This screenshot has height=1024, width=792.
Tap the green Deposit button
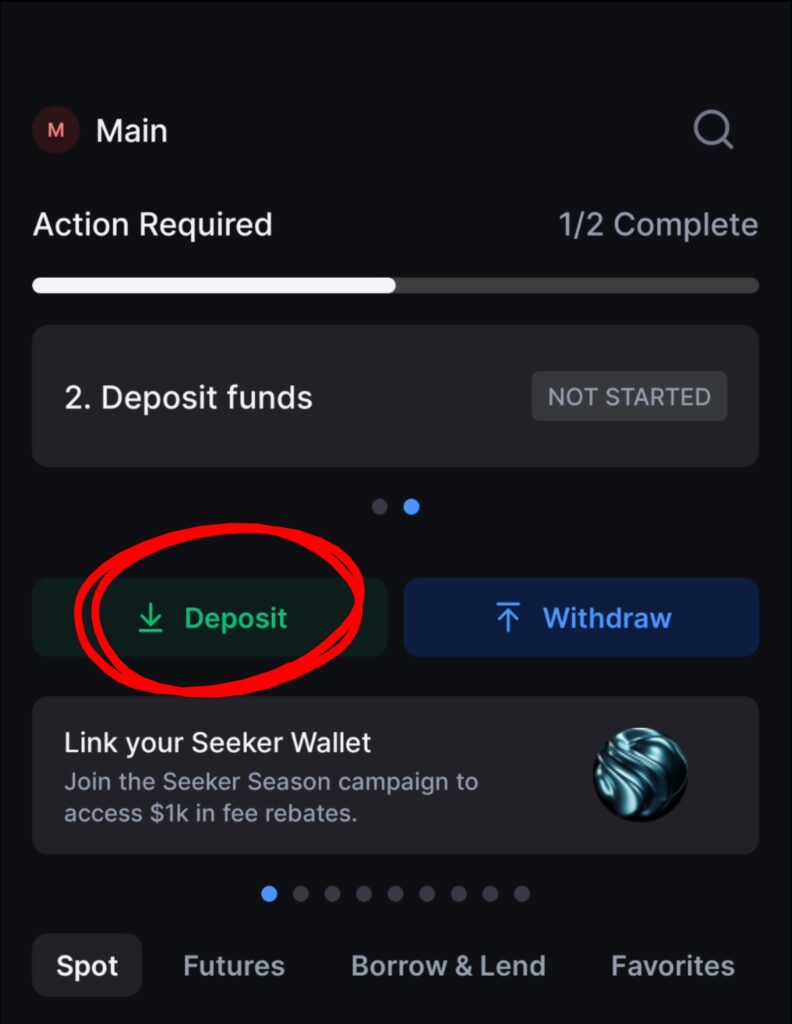coord(211,618)
